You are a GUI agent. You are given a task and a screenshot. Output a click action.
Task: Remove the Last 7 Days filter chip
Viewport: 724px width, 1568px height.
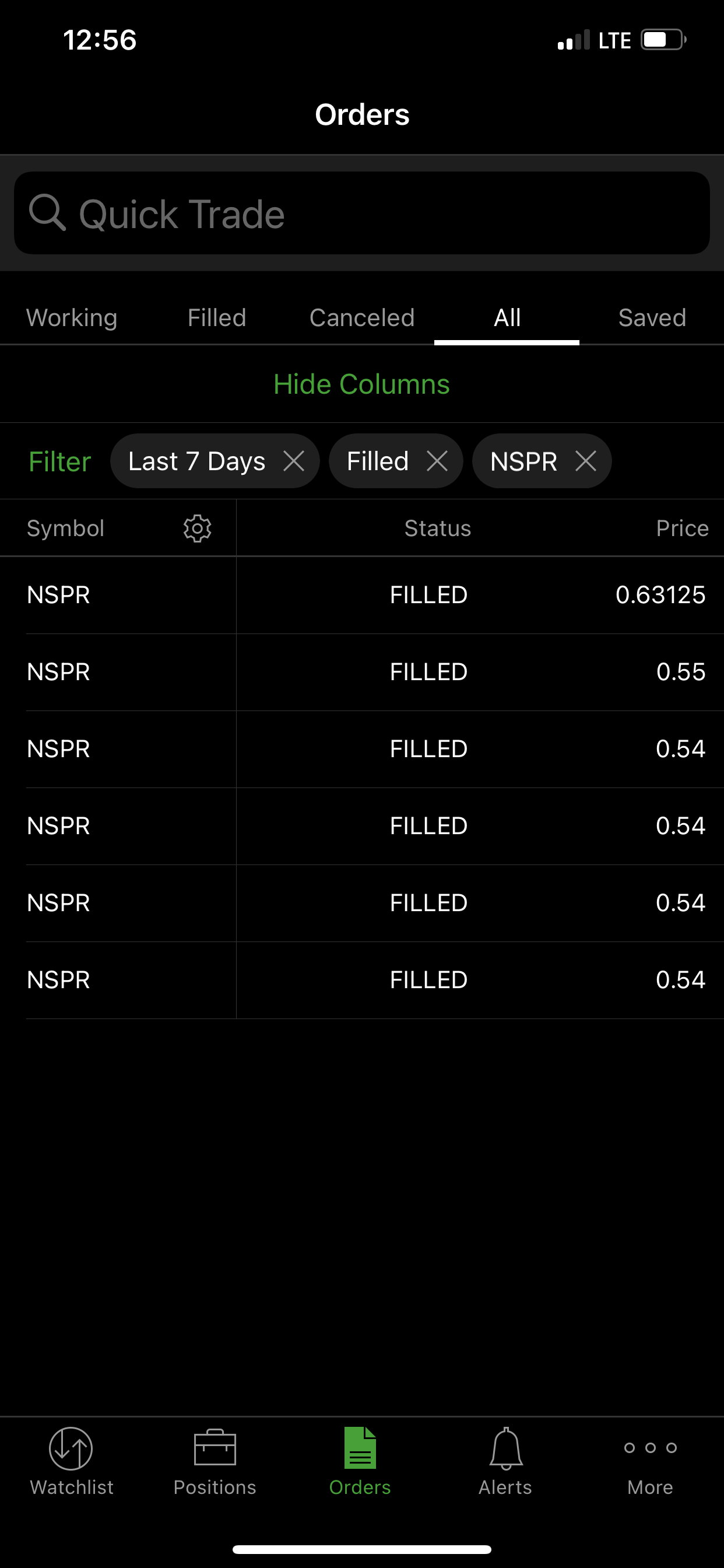coord(294,461)
